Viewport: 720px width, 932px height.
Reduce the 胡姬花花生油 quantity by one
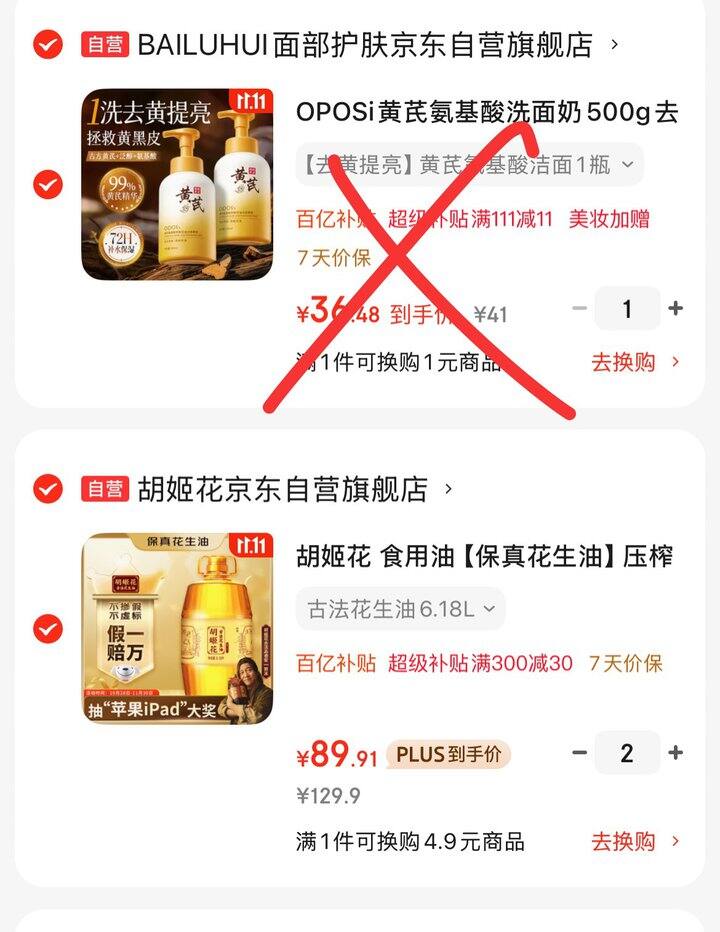coord(579,753)
